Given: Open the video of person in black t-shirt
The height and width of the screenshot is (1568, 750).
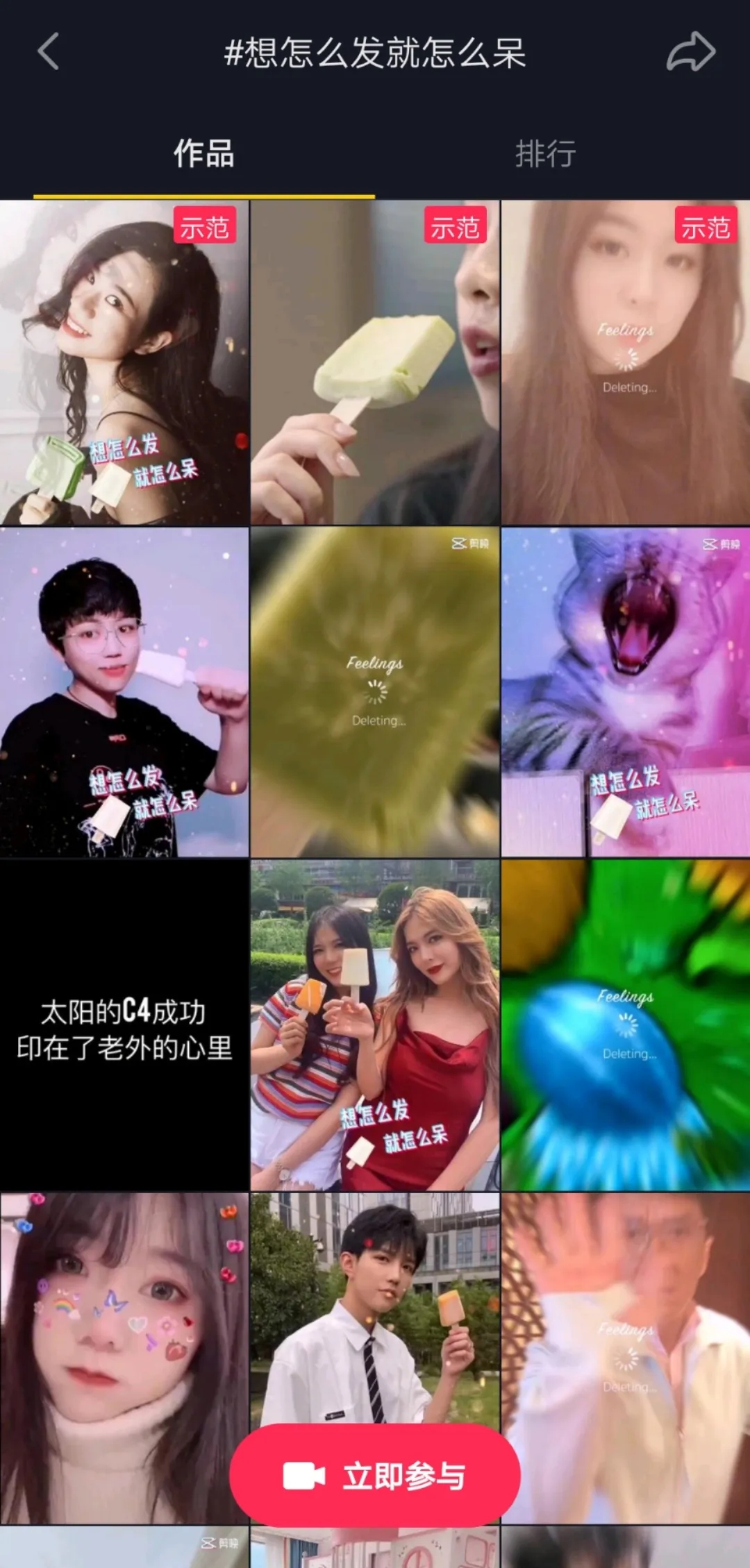Looking at the screenshot, I should click(x=124, y=693).
